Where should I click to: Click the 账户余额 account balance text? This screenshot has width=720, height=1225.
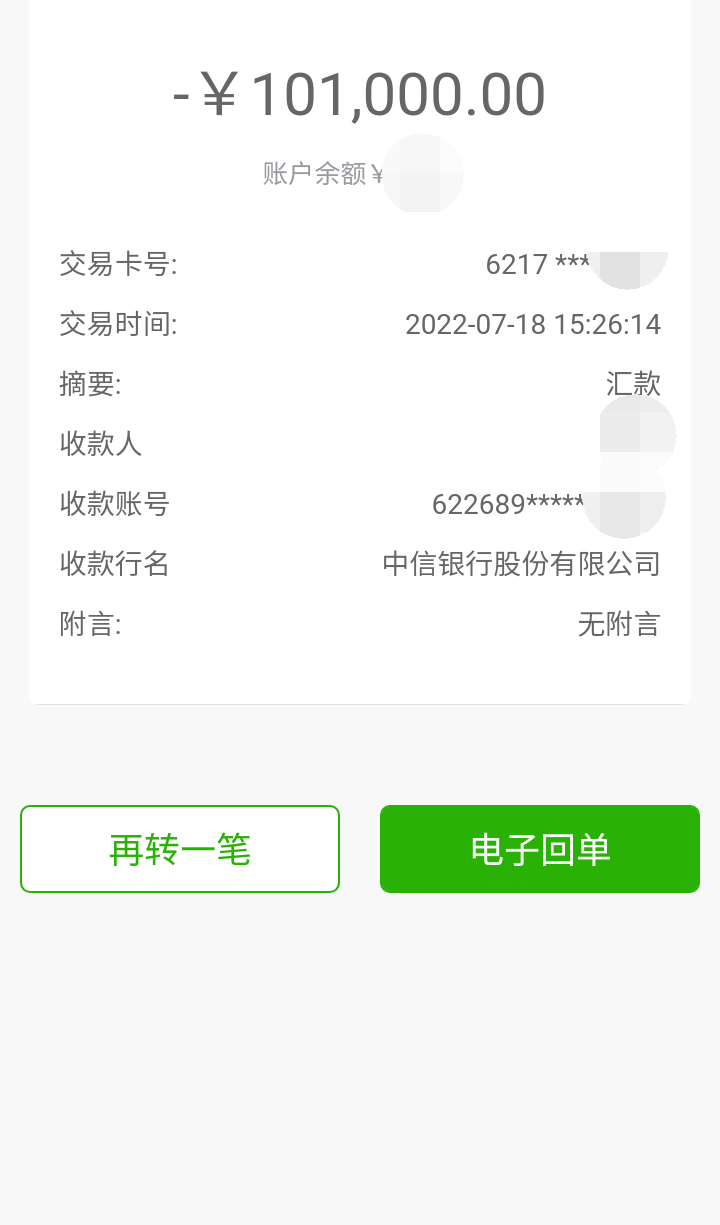tap(318, 174)
